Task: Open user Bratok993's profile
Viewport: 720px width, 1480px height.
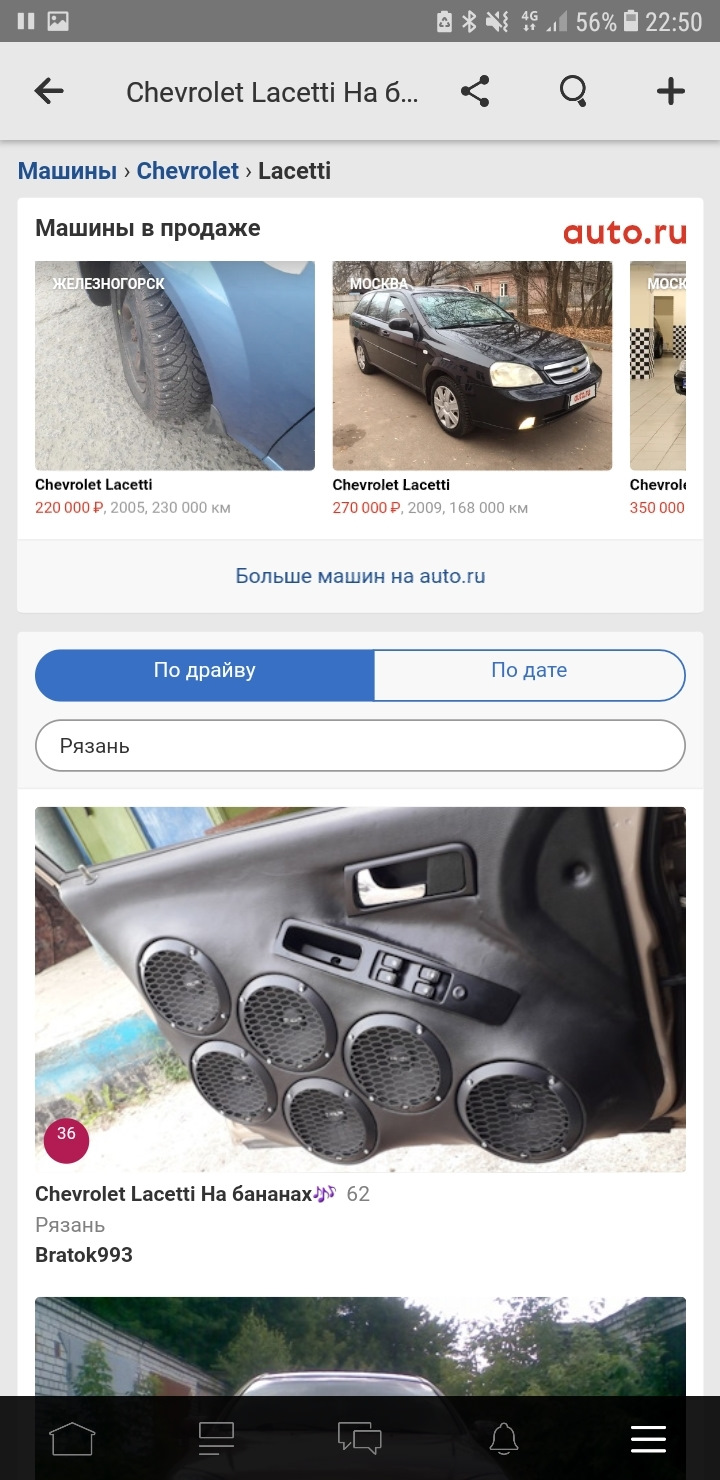Action: [84, 1255]
